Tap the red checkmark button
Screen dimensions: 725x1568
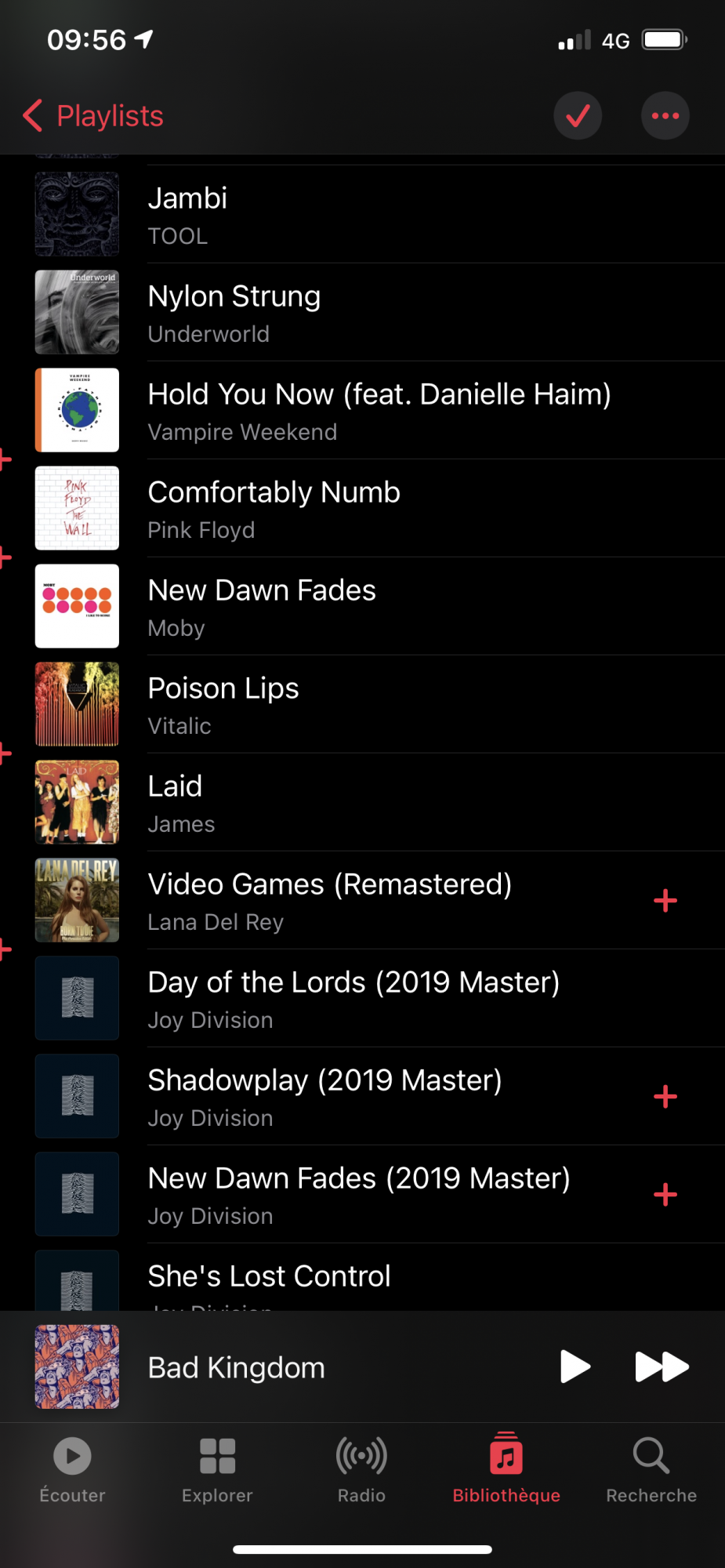click(578, 116)
